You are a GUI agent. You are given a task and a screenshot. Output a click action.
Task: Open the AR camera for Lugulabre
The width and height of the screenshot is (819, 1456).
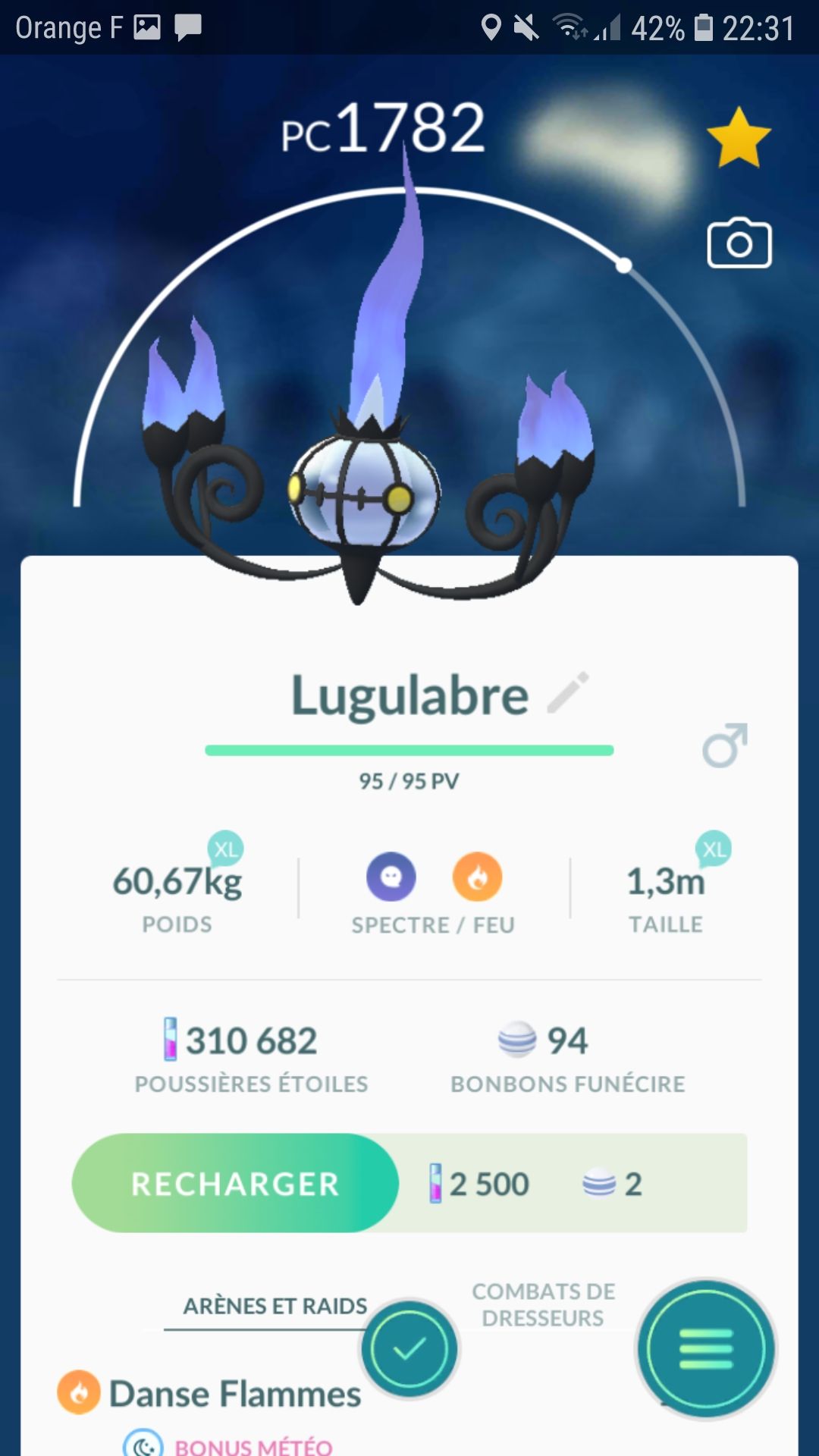739,244
